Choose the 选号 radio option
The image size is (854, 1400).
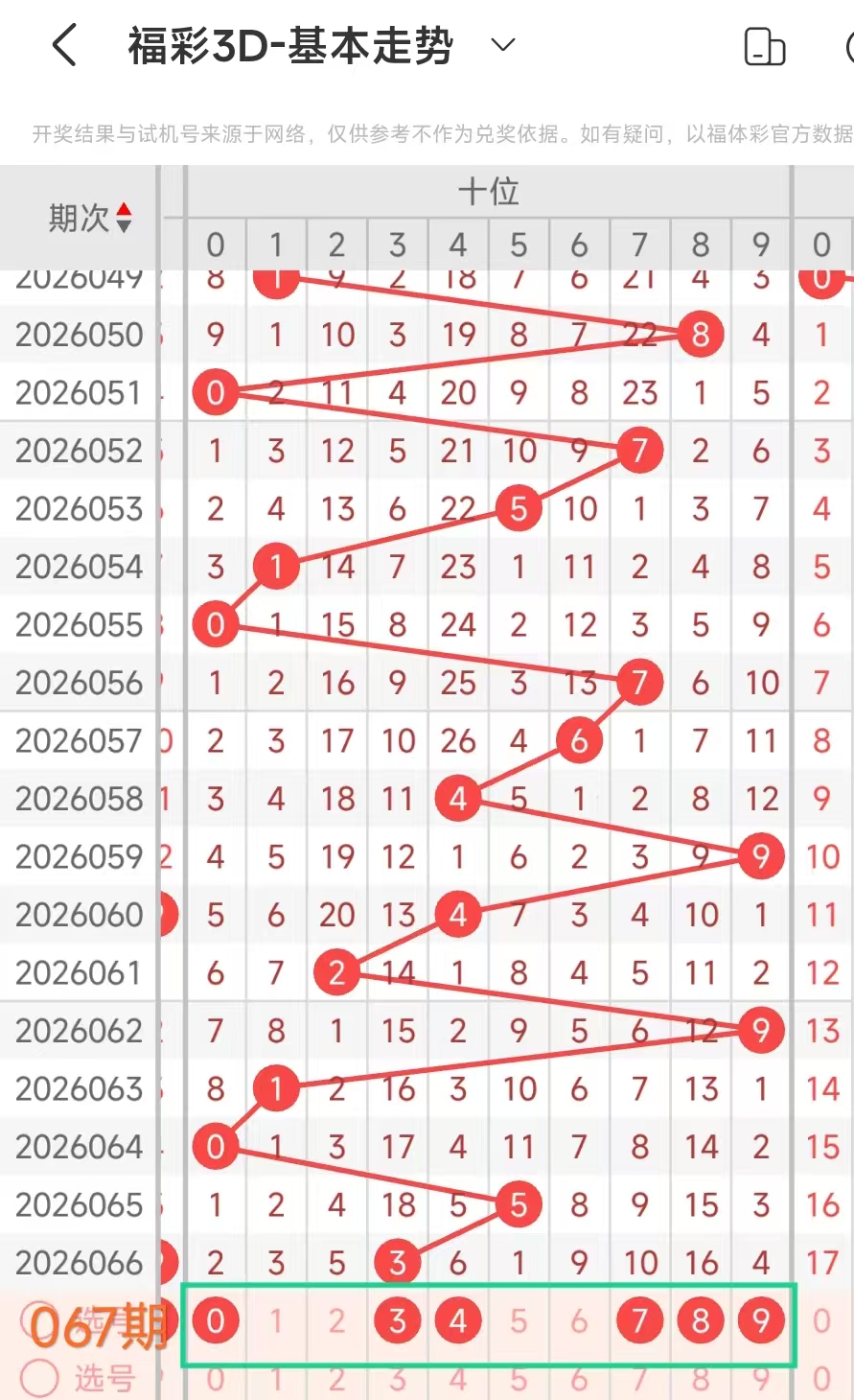pyautogui.click(x=40, y=1378)
